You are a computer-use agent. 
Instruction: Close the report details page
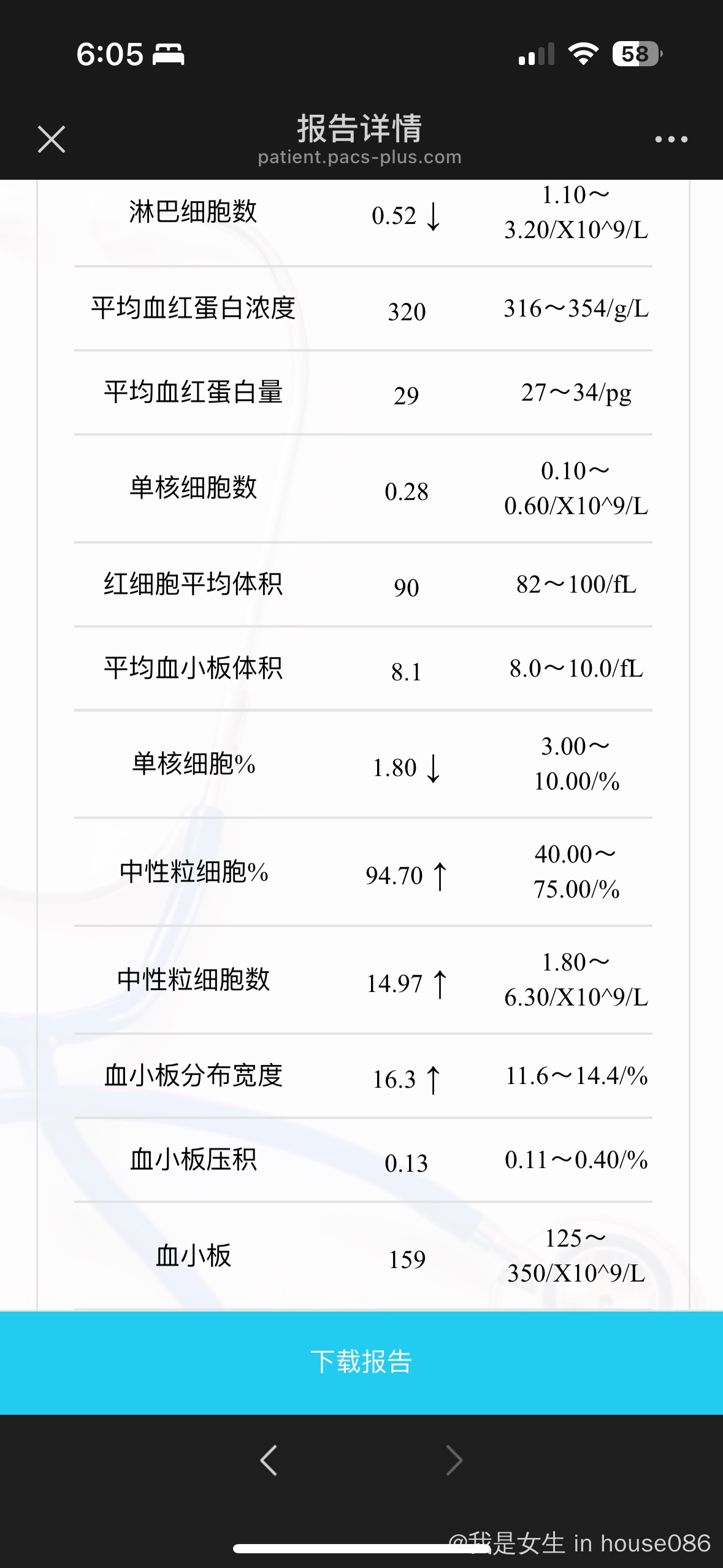pyautogui.click(x=52, y=139)
